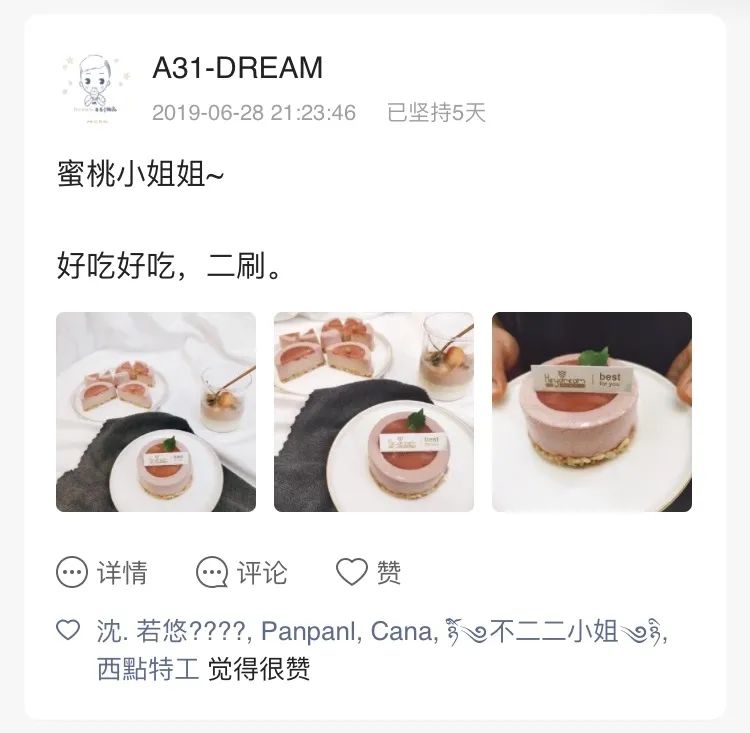Open 详情 details of this post

(102, 572)
